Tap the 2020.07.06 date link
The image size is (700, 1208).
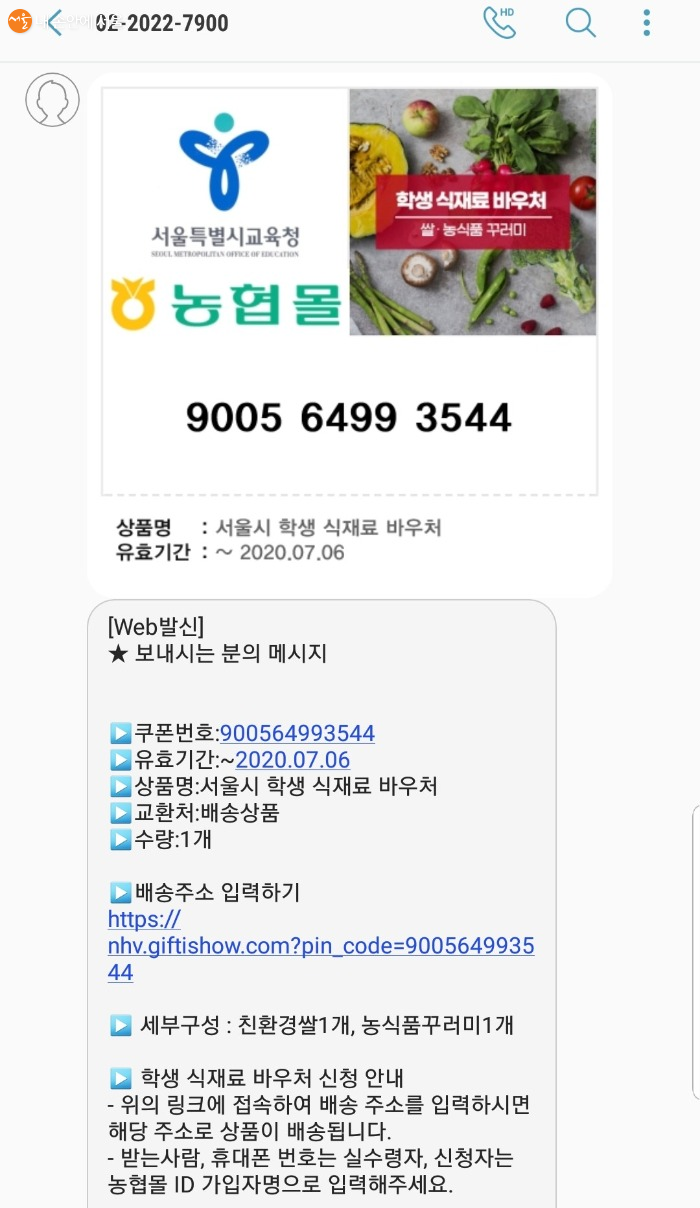[292, 759]
